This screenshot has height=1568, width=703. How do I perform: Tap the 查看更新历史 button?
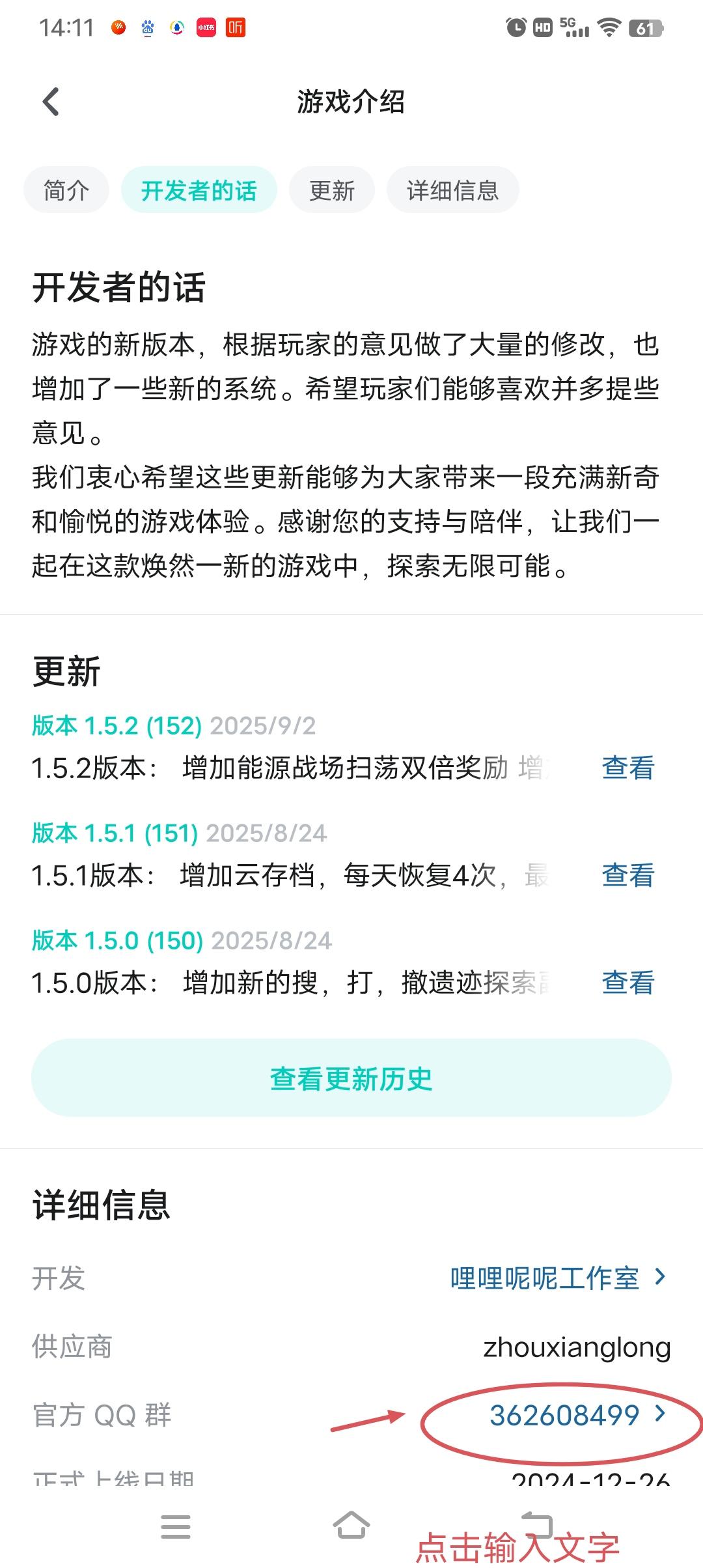[x=351, y=1077]
